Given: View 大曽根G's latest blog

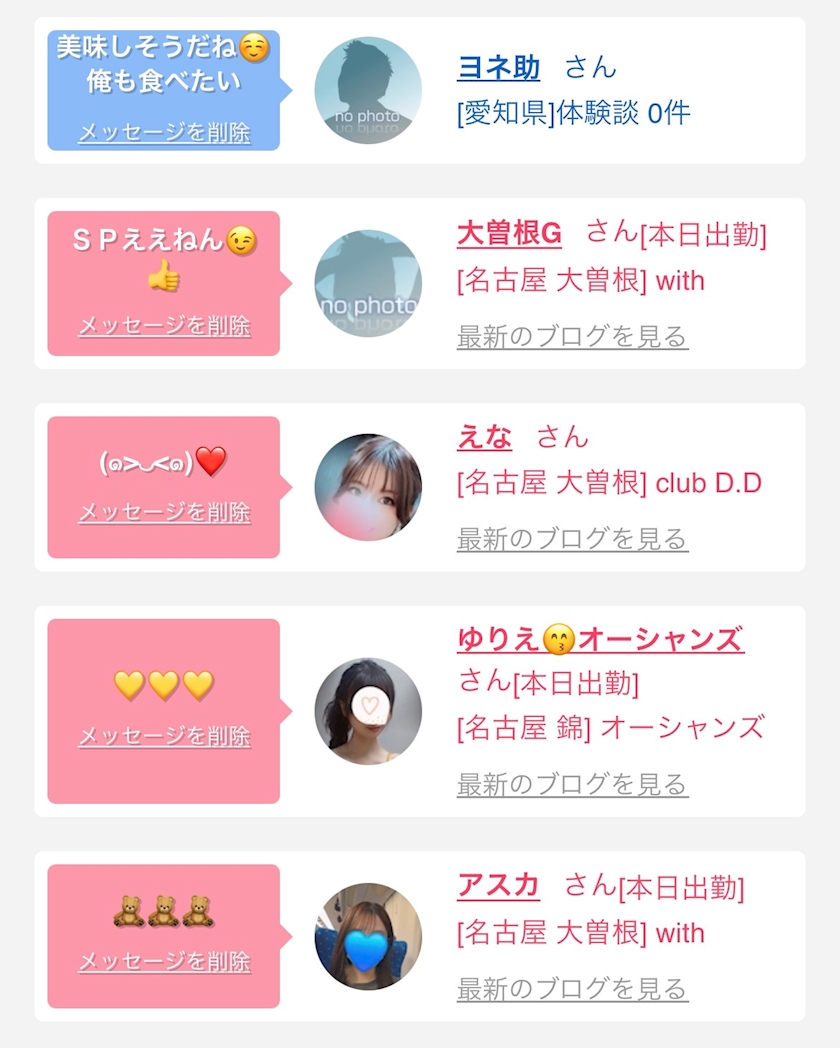Looking at the screenshot, I should [573, 336].
